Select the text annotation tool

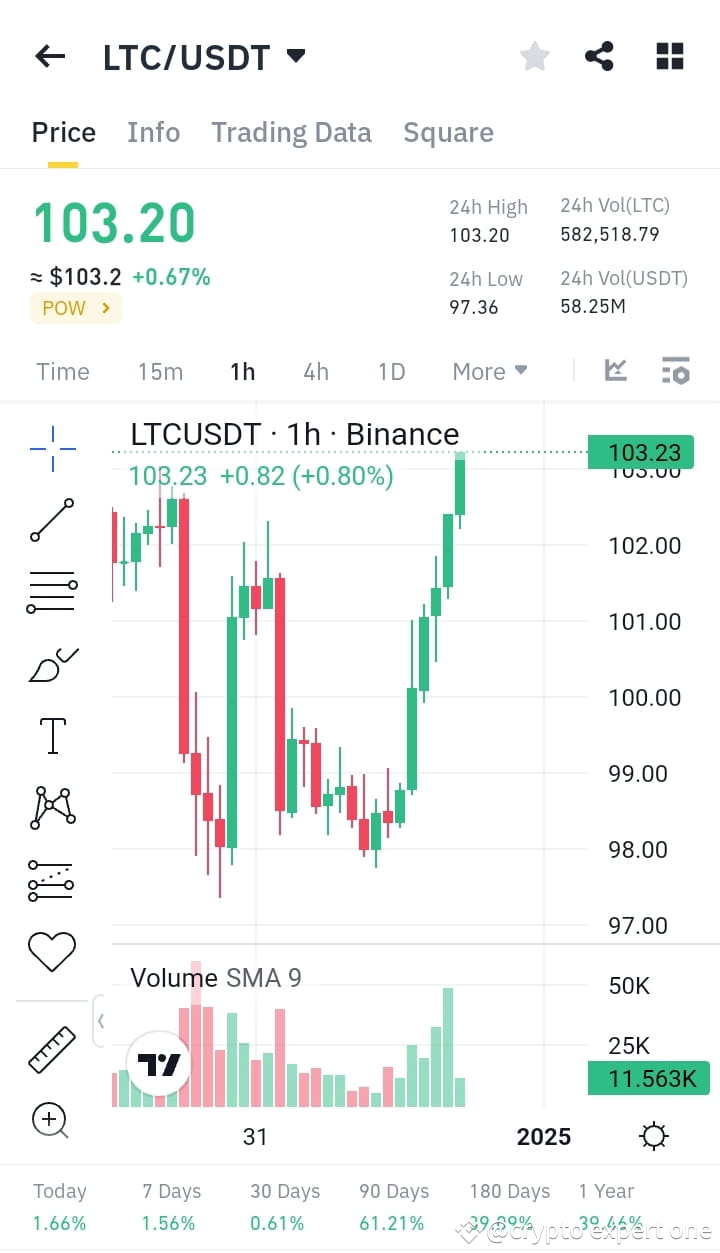(51, 735)
